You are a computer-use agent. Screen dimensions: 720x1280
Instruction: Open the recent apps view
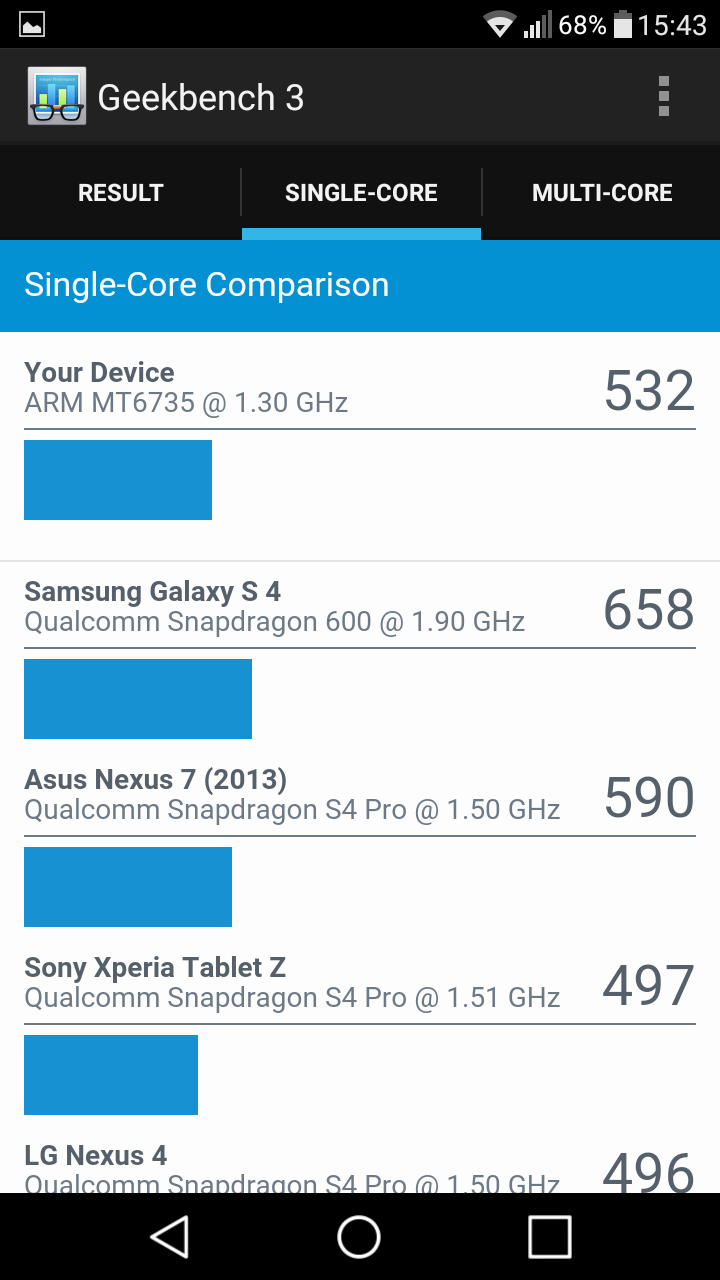[x=549, y=1236]
